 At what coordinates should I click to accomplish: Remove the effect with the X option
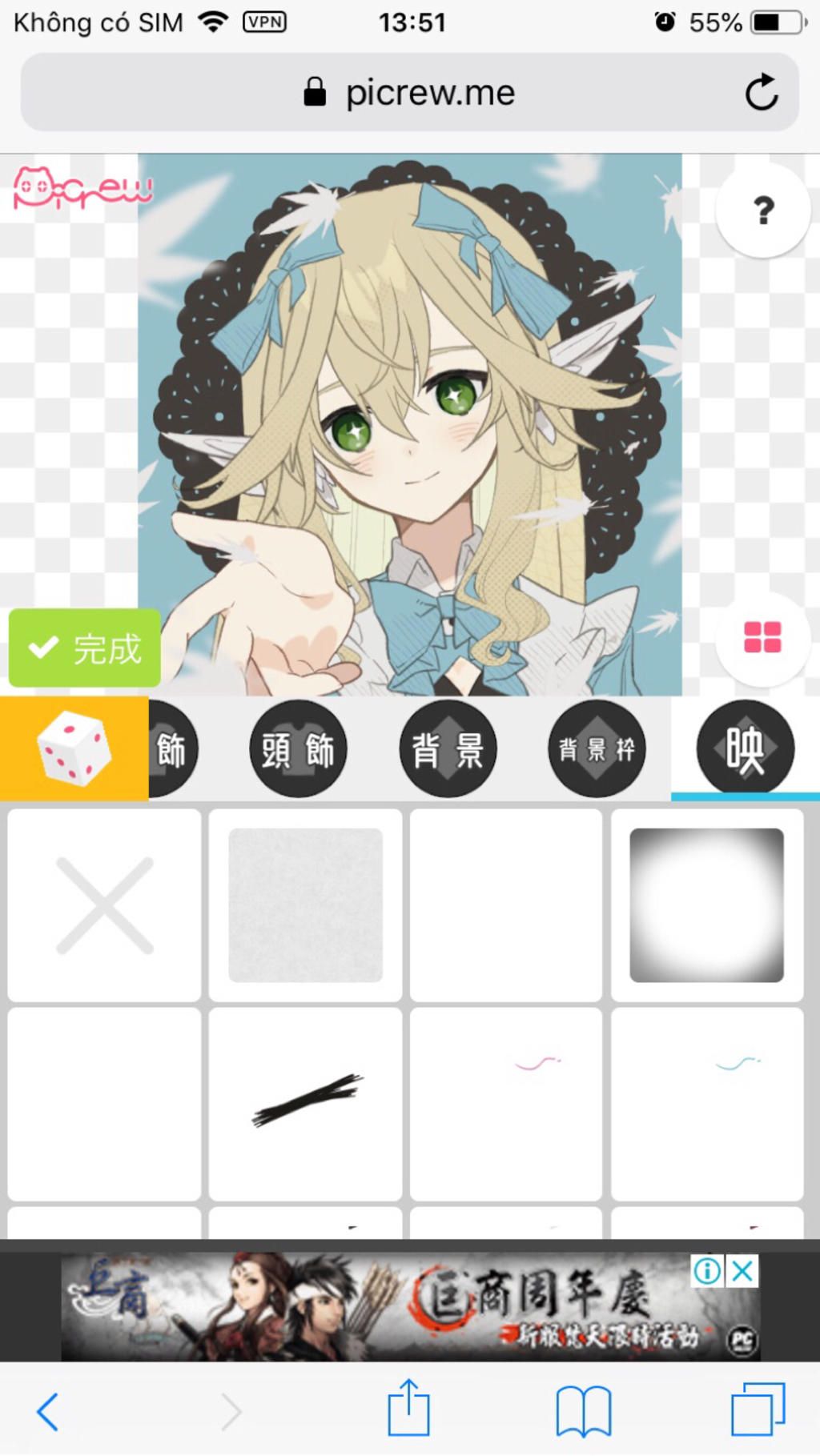click(104, 905)
